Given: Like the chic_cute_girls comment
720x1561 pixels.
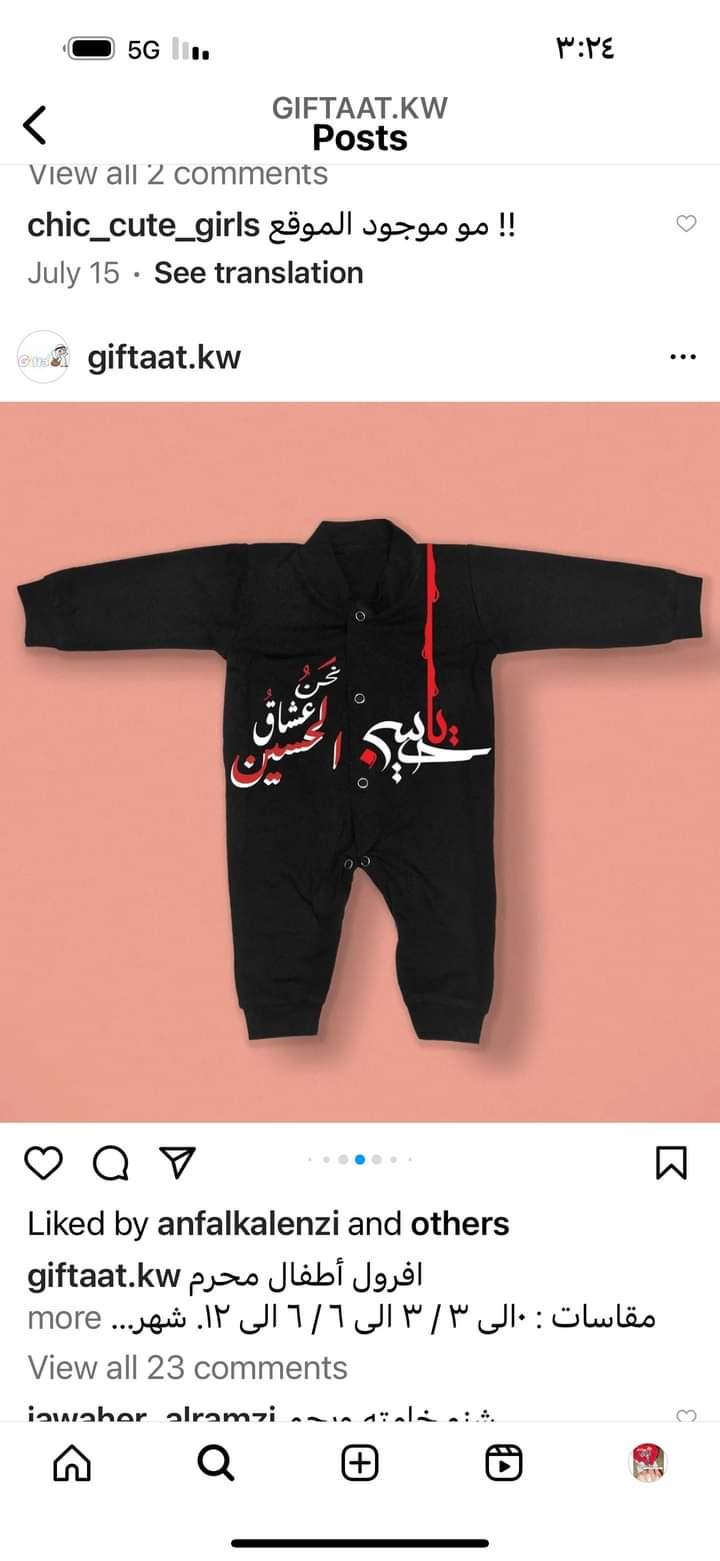Looking at the screenshot, I should [686, 224].
